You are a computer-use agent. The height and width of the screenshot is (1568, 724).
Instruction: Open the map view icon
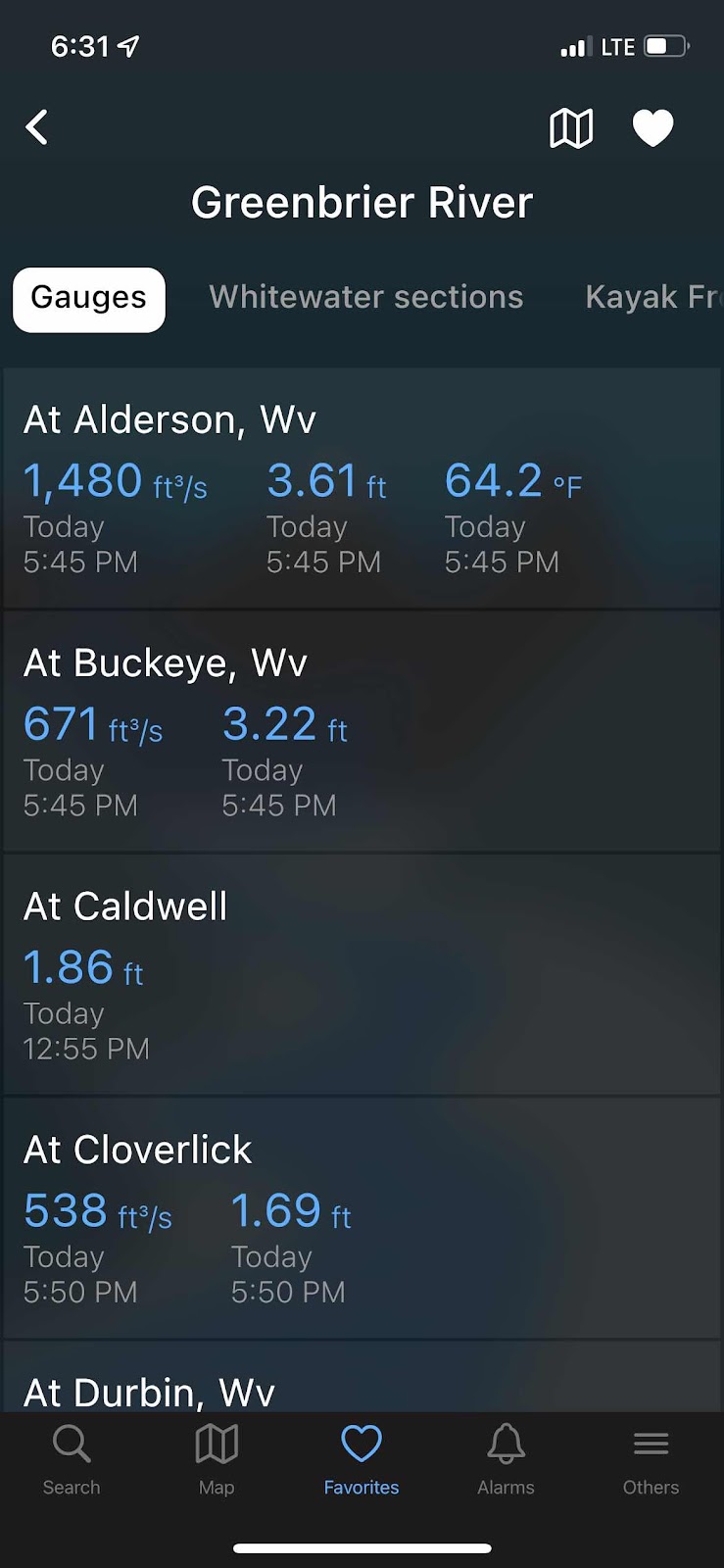coord(571,128)
